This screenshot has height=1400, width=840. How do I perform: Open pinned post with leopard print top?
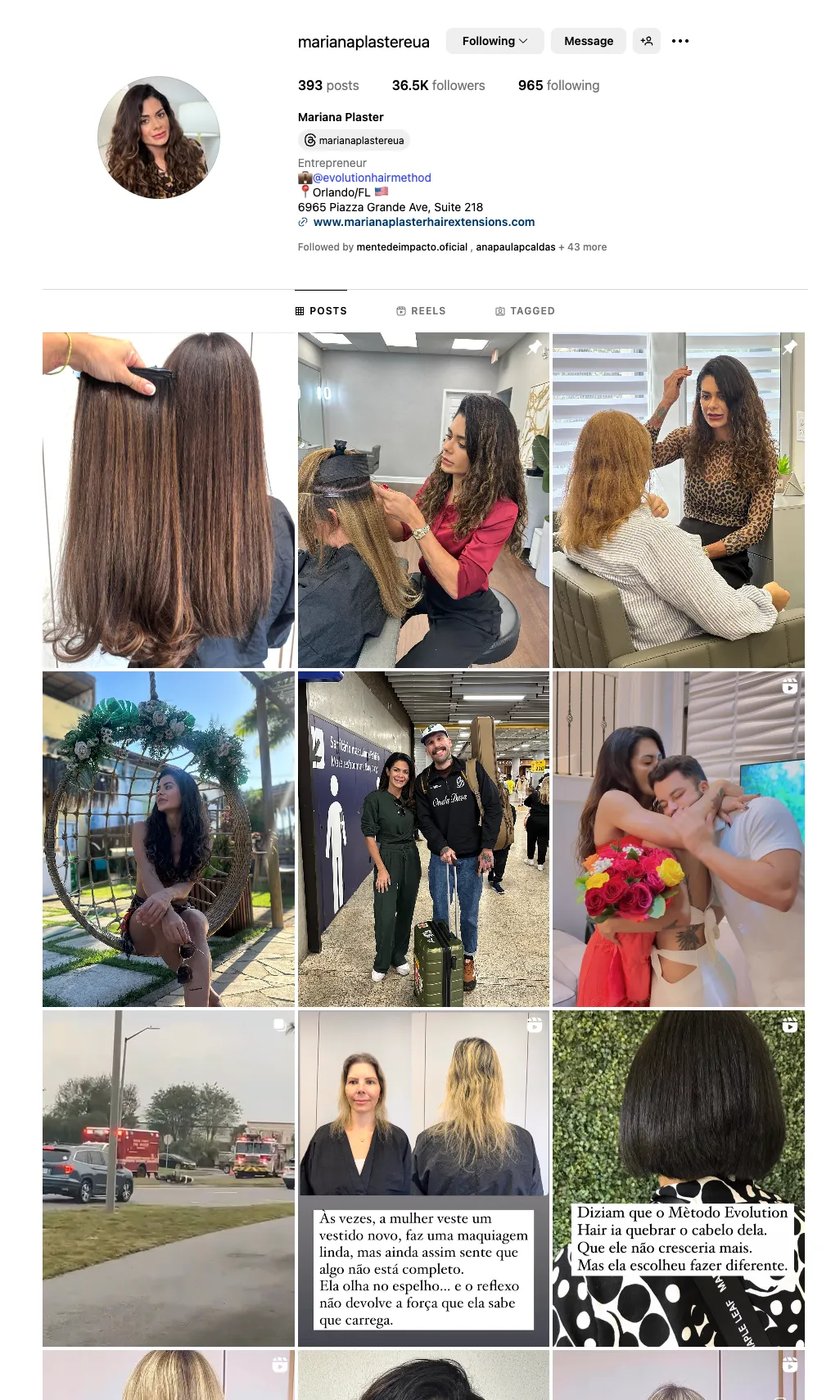tap(679, 500)
